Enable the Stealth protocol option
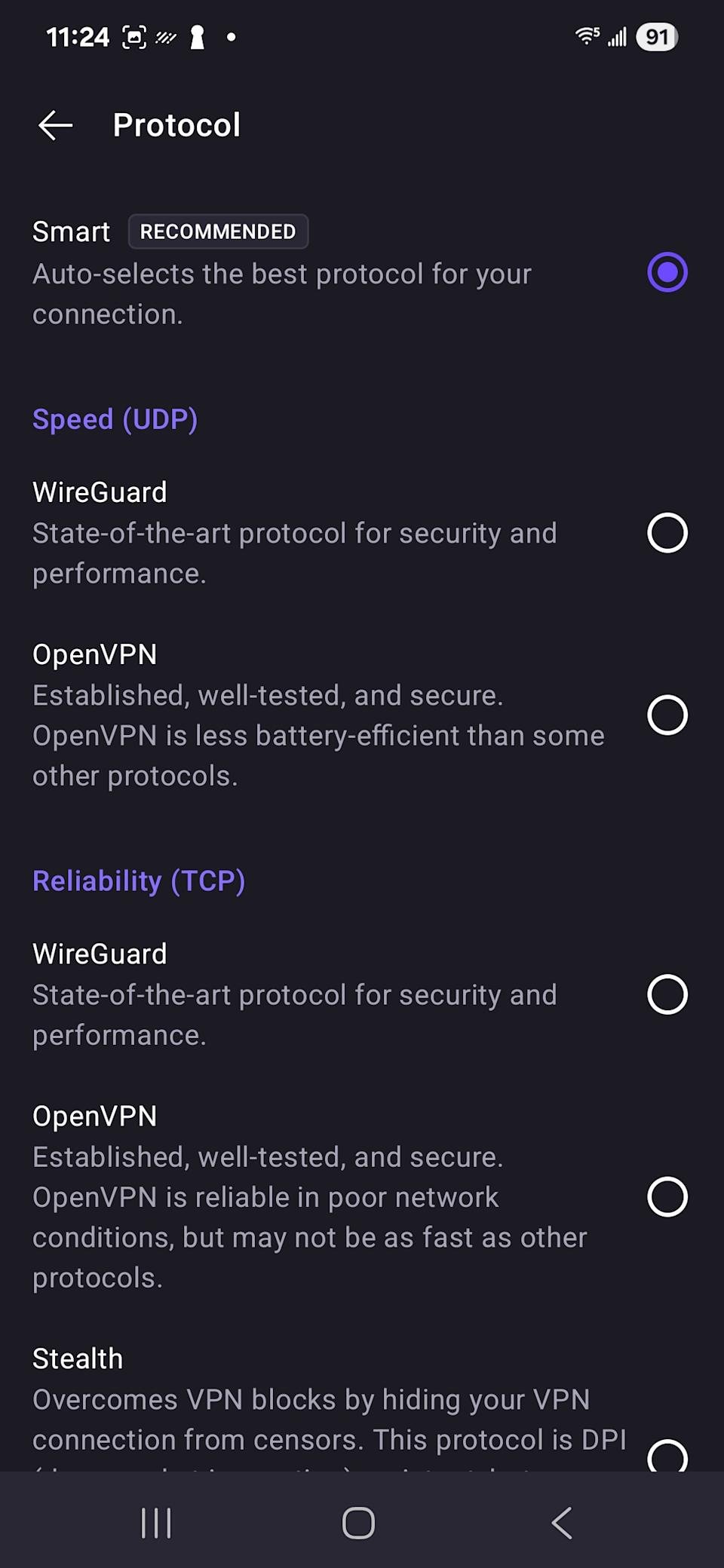 click(667, 1455)
